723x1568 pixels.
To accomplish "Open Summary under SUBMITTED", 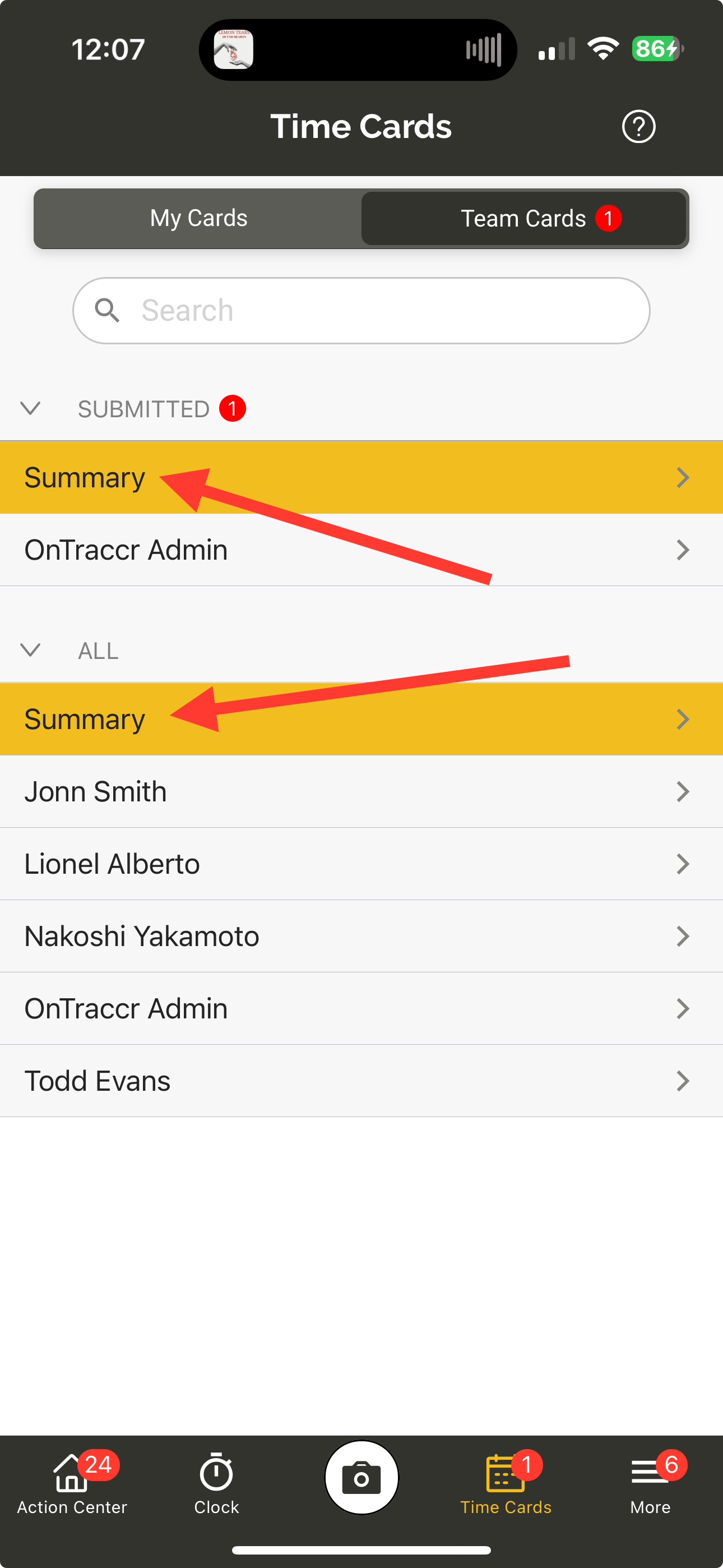I will [x=361, y=477].
